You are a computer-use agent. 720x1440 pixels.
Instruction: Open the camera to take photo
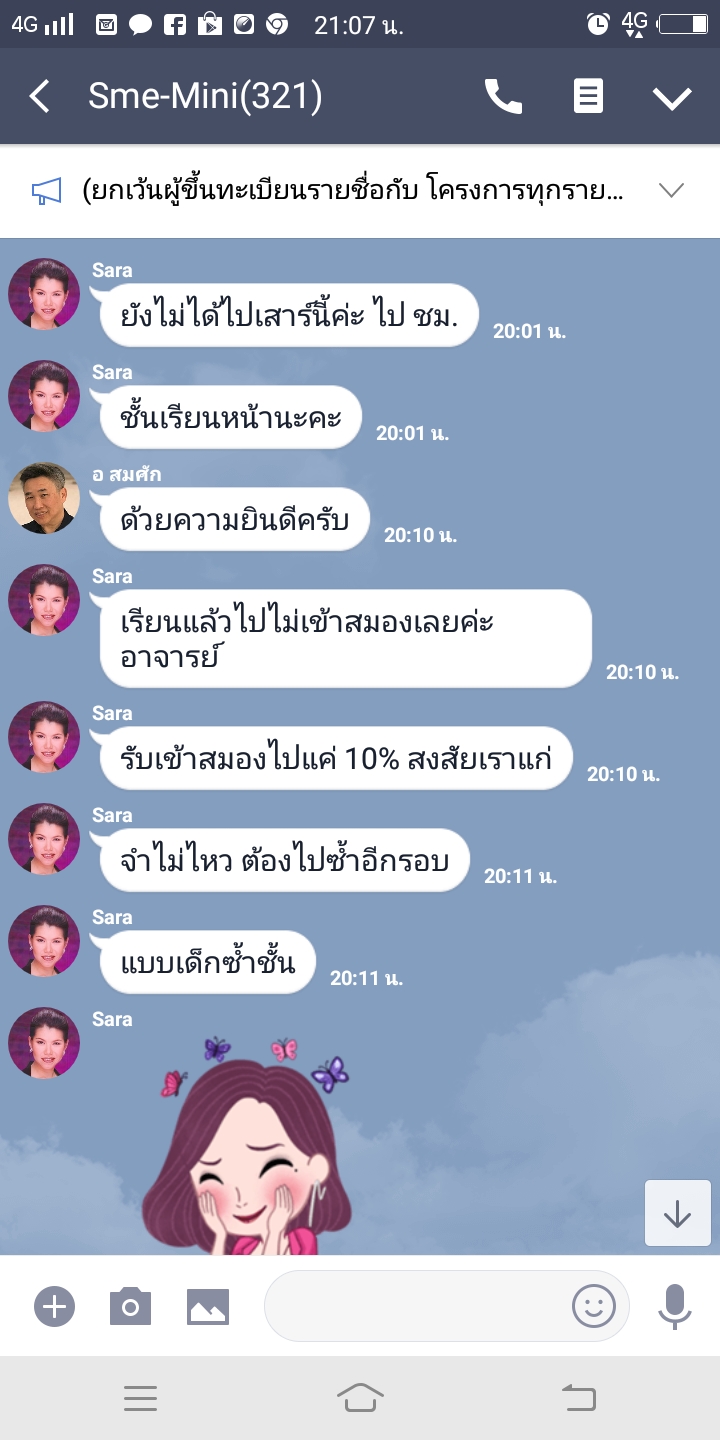[x=130, y=1306]
